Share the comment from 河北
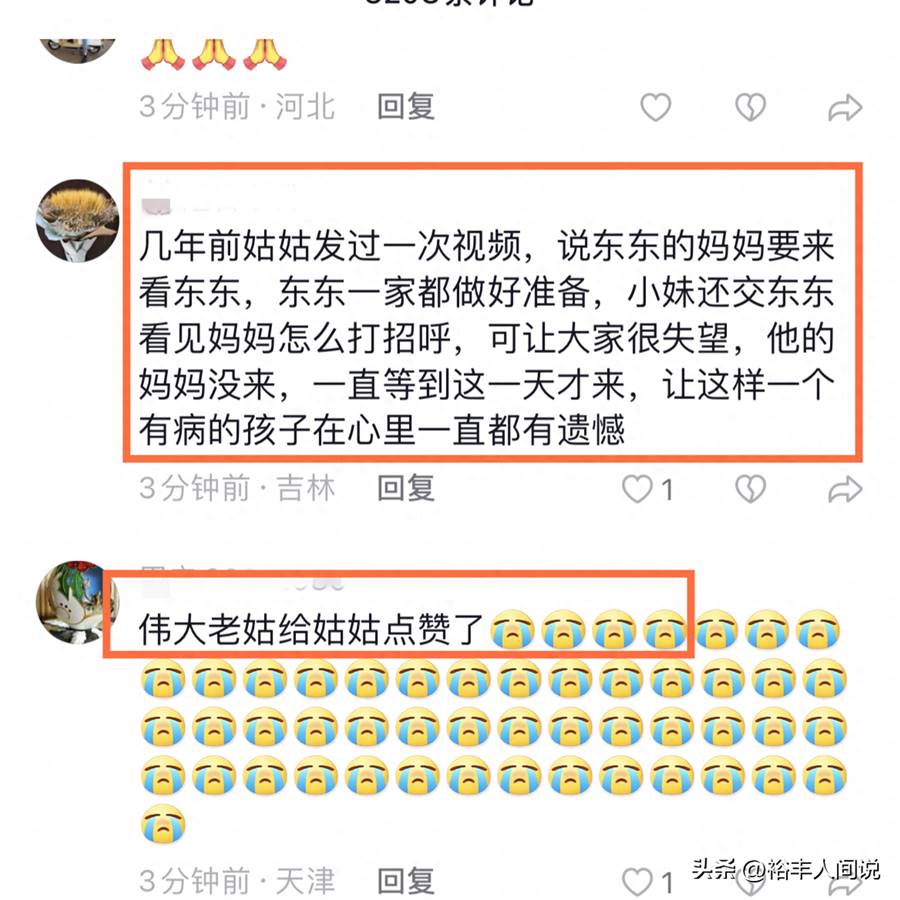The height and width of the screenshot is (900, 900). pos(846,106)
